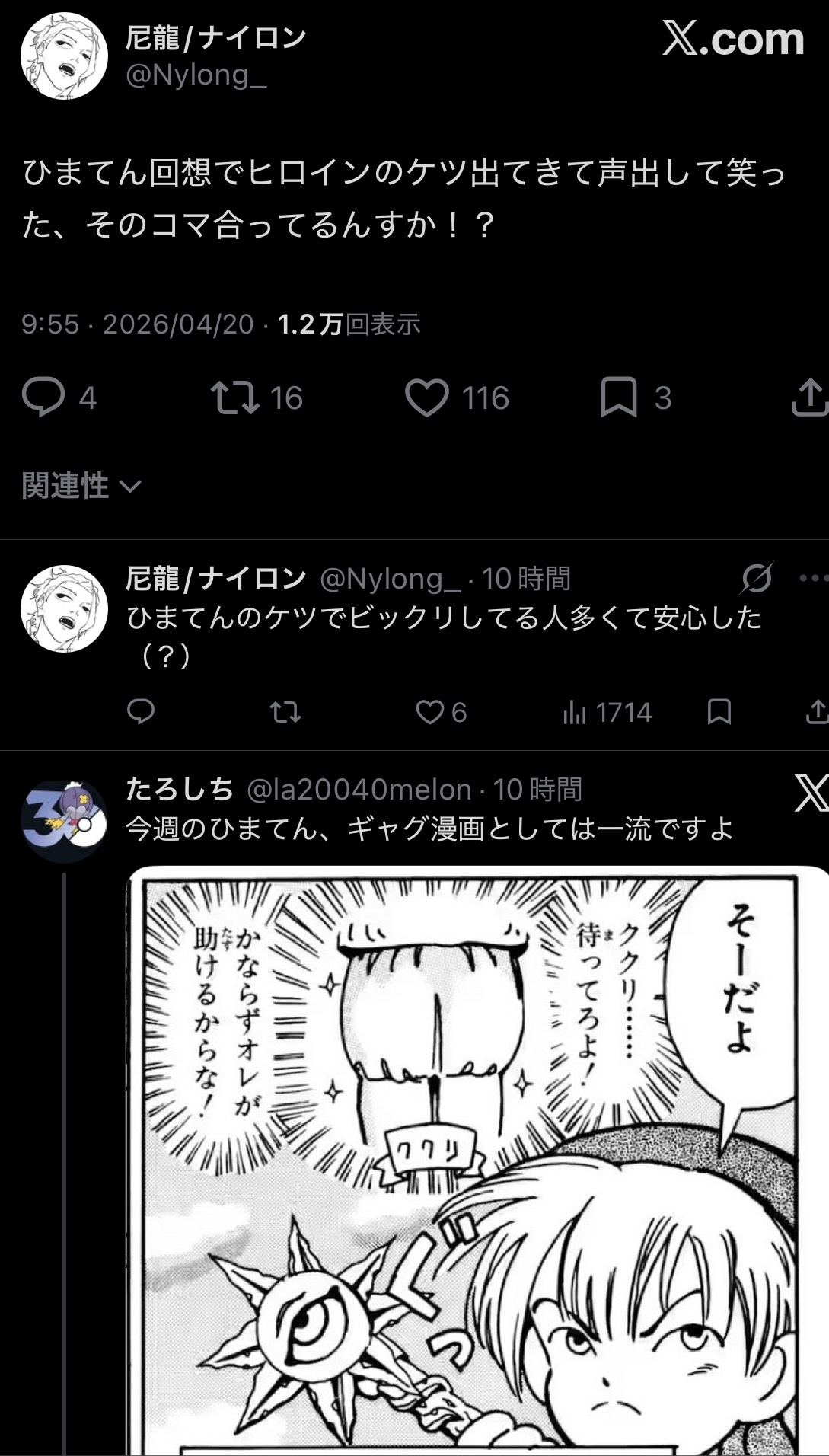Repost the main tweet with 16 reposts
Image resolution: width=829 pixels, height=1456 pixels.
[235, 398]
